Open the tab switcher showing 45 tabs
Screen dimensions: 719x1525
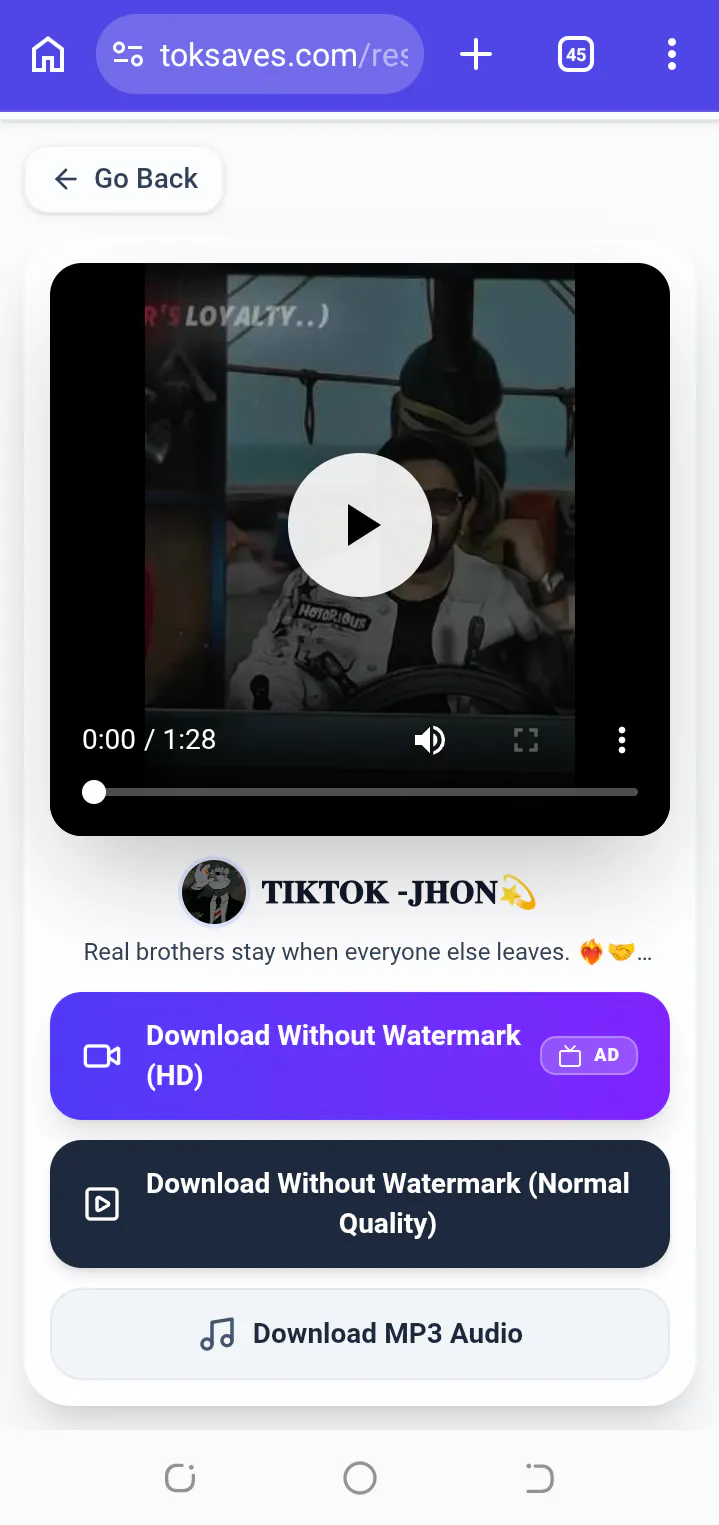pyautogui.click(x=575, y=54)
